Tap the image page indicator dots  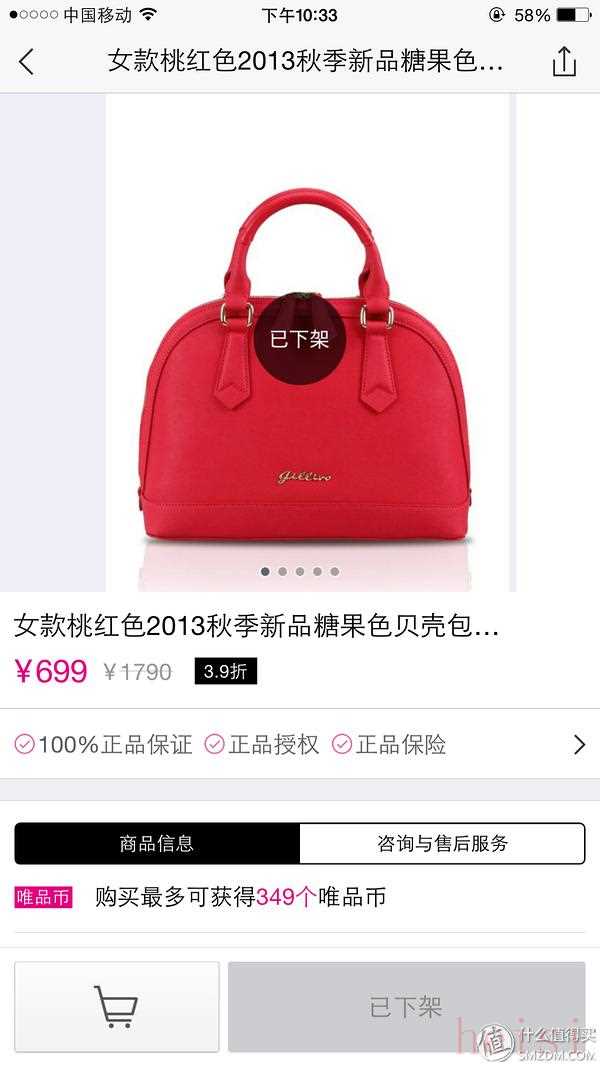300,572
